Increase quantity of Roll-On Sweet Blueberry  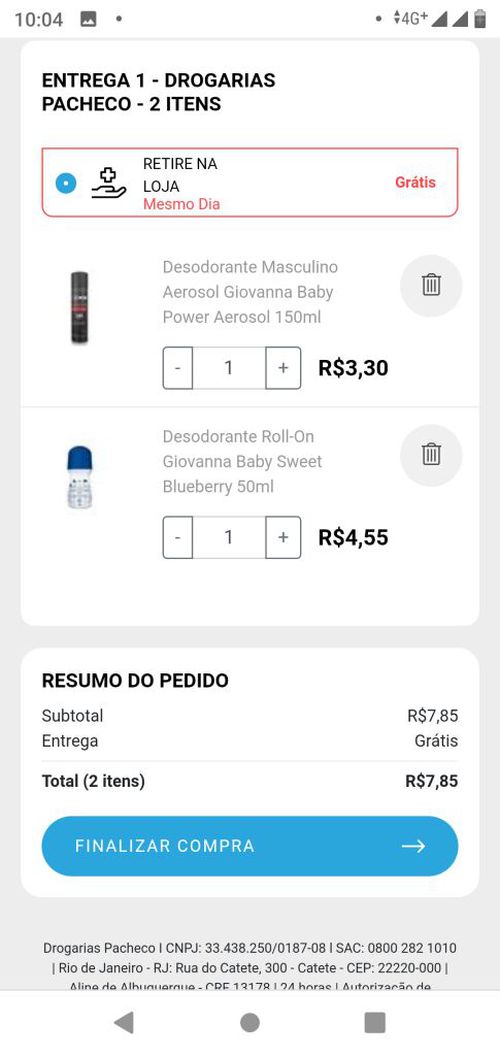point(283,537)
